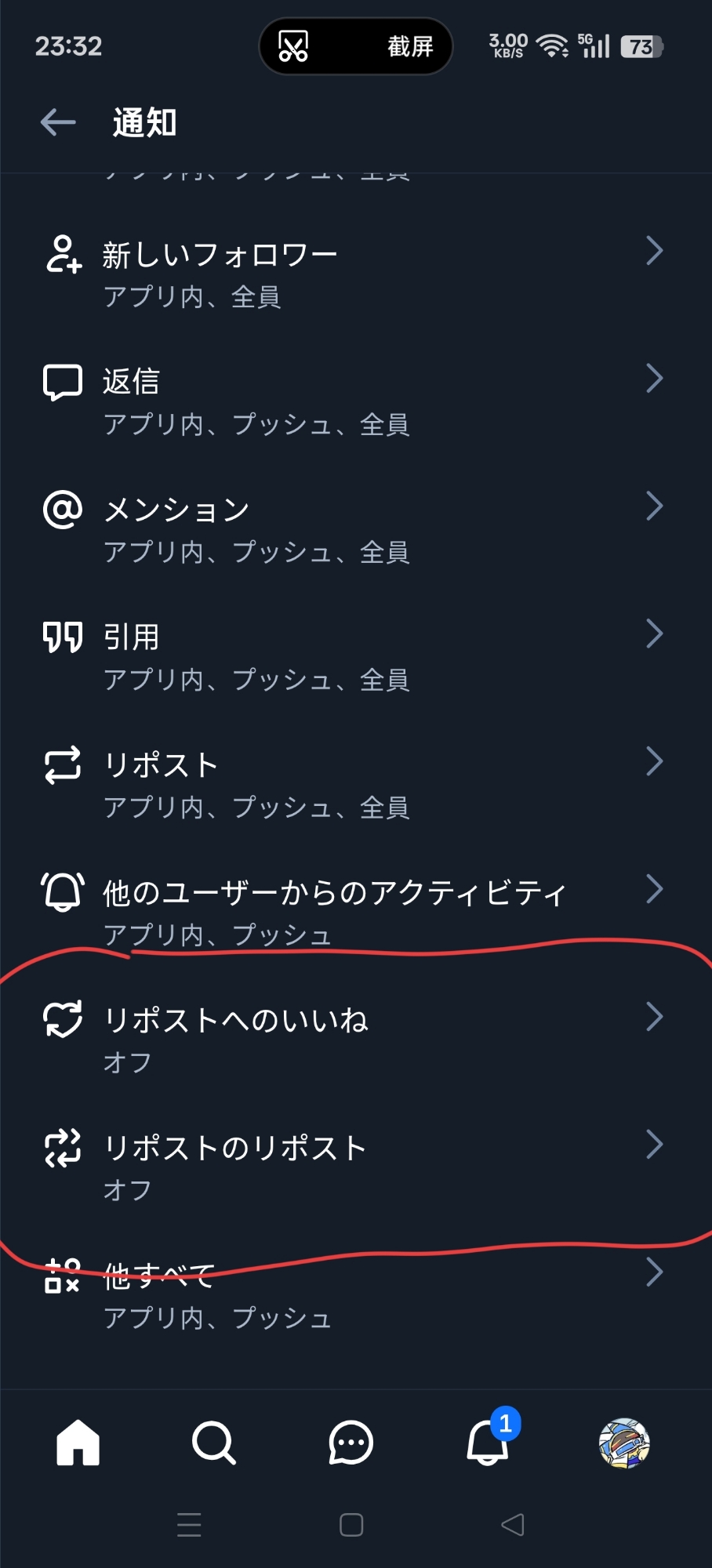Image resolution: width=712 pixels, height=1568 pixels.
Task: Open 他すべて notification settings
Action: 354,1295
